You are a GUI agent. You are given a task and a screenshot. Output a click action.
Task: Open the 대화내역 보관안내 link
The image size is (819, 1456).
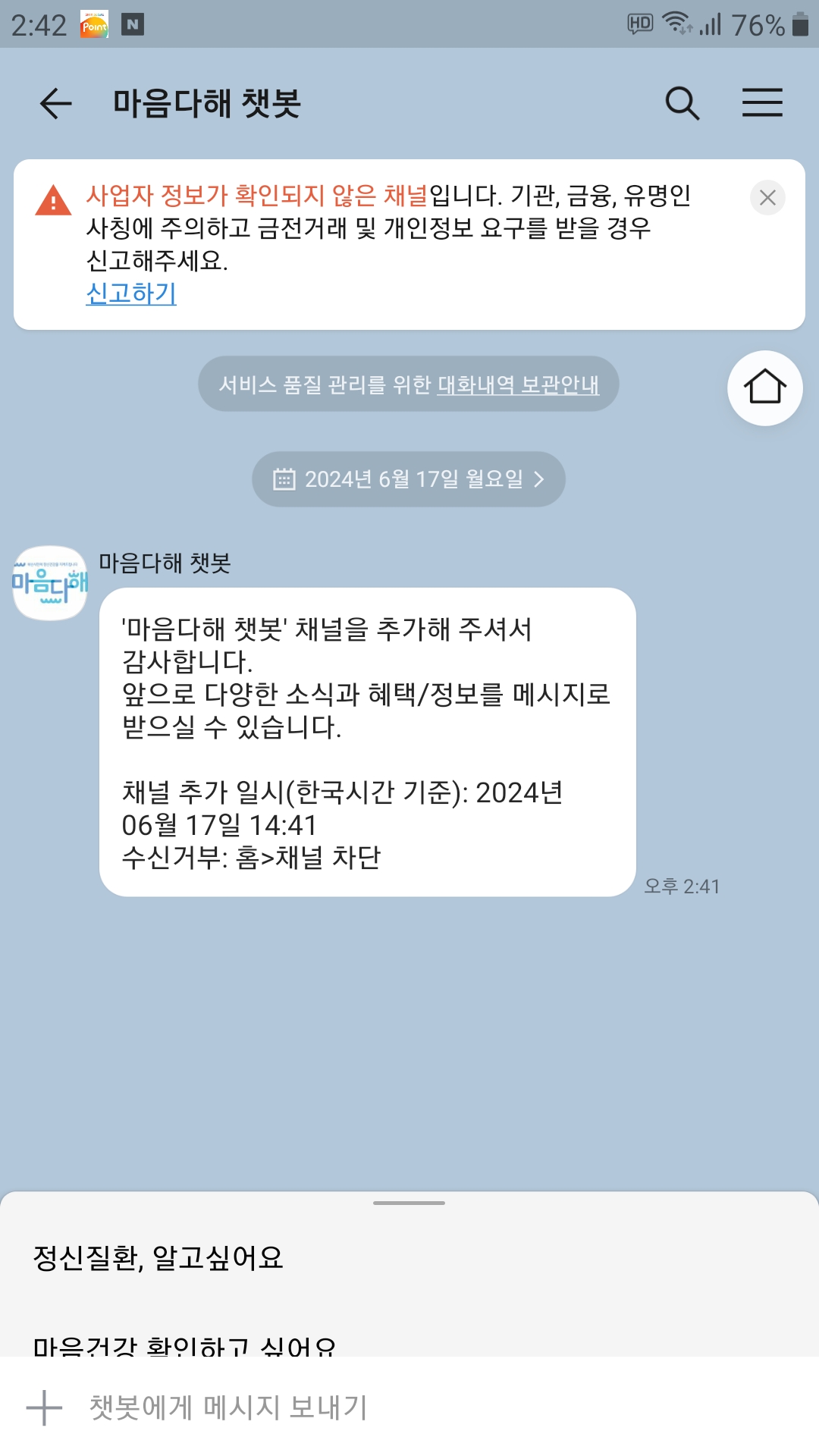pos(518,385)
